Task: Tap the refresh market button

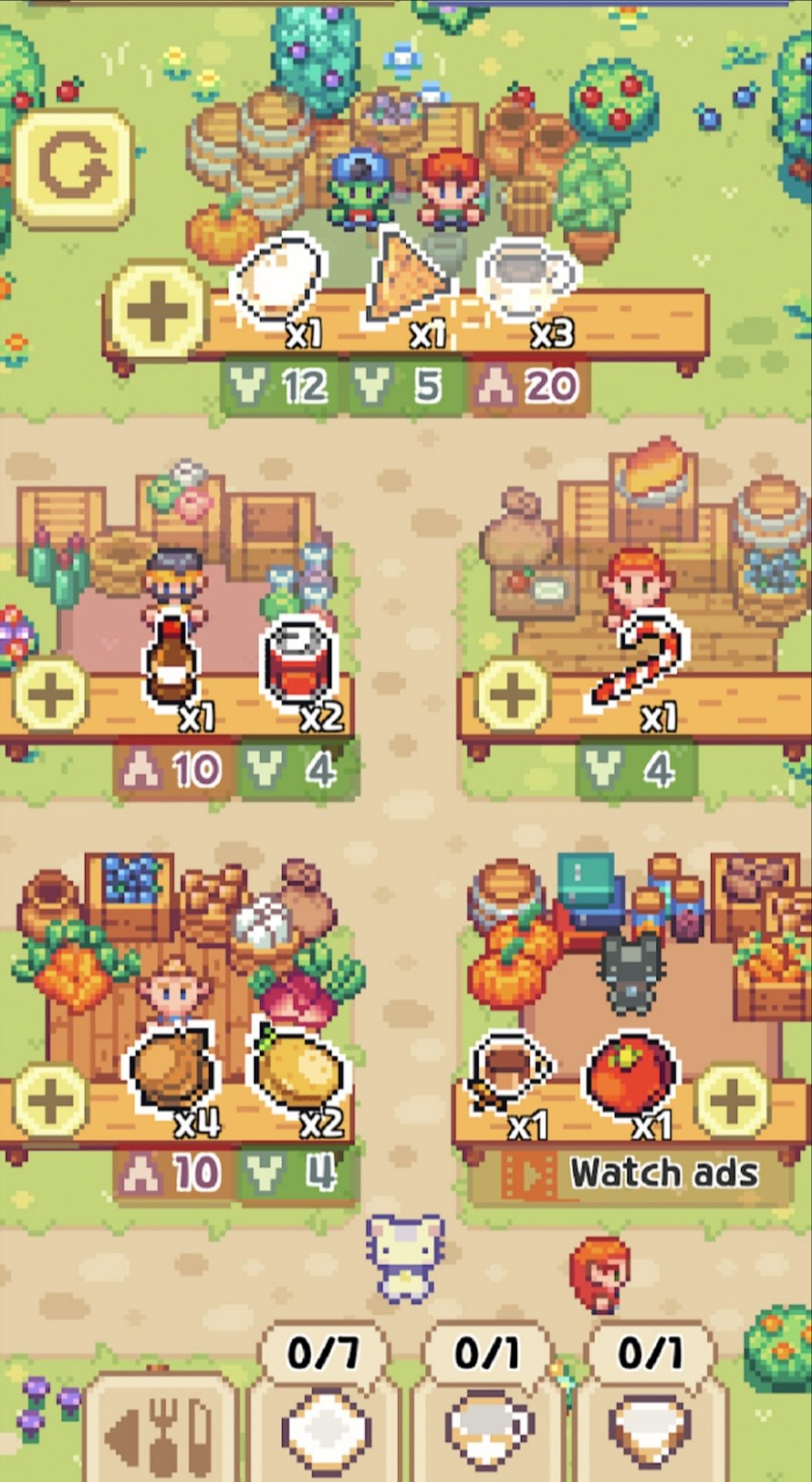Action: (73, 169)
